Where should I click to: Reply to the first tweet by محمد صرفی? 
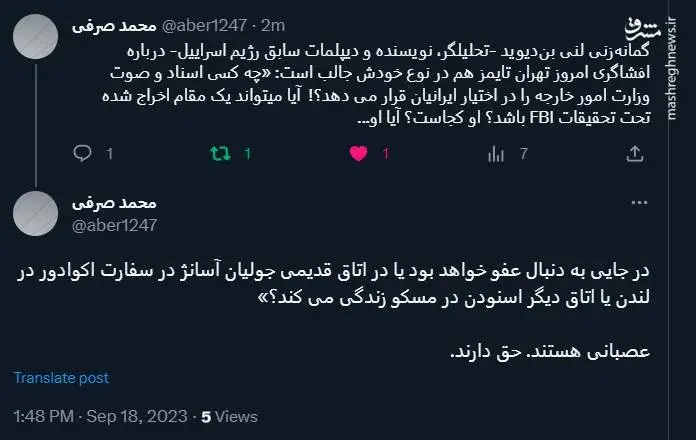point(83,155)
